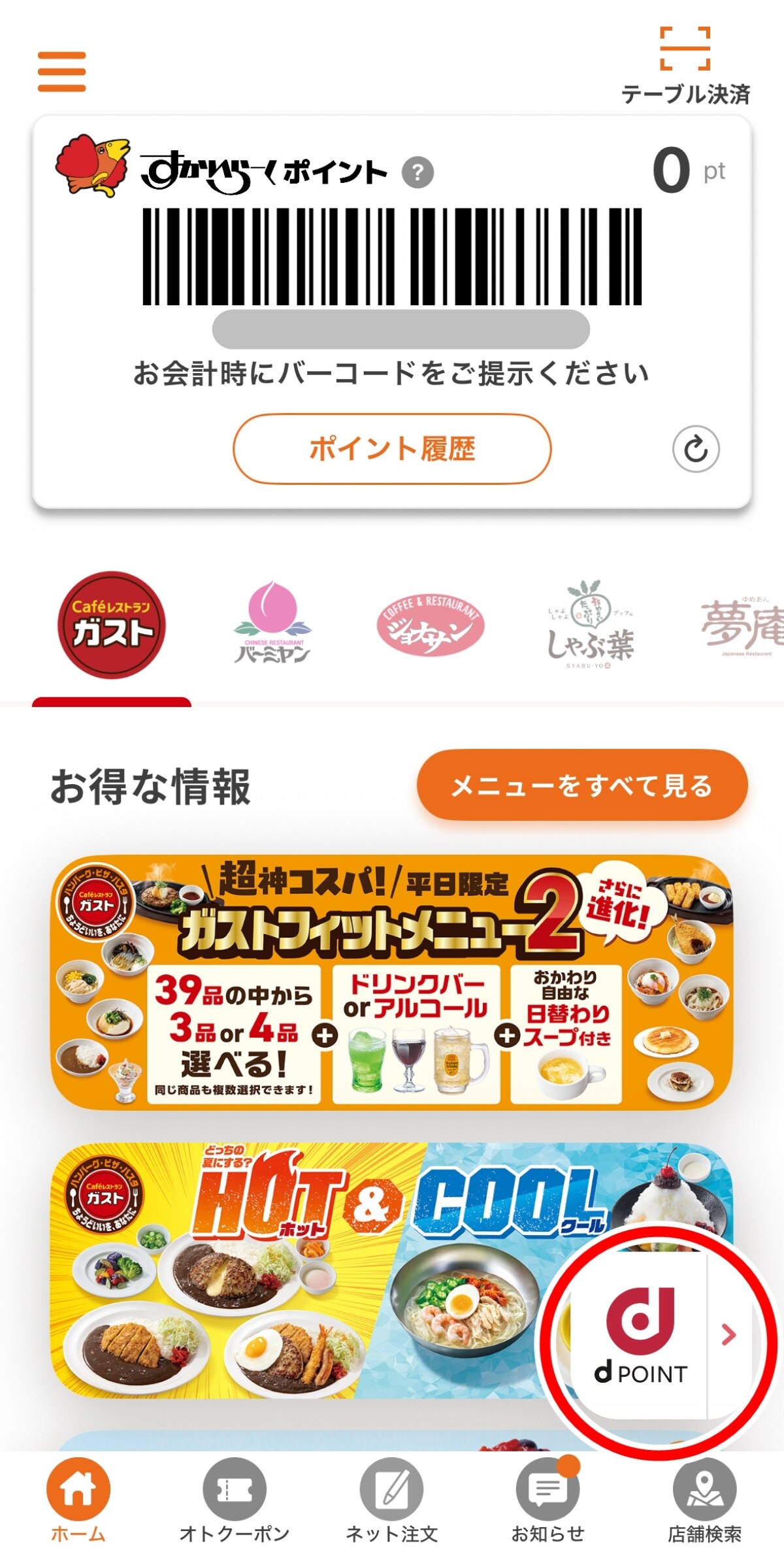This screenshot has height=1567, width=784.
Task: Open テーブル決済 table payment scanner
Action: 685,65
